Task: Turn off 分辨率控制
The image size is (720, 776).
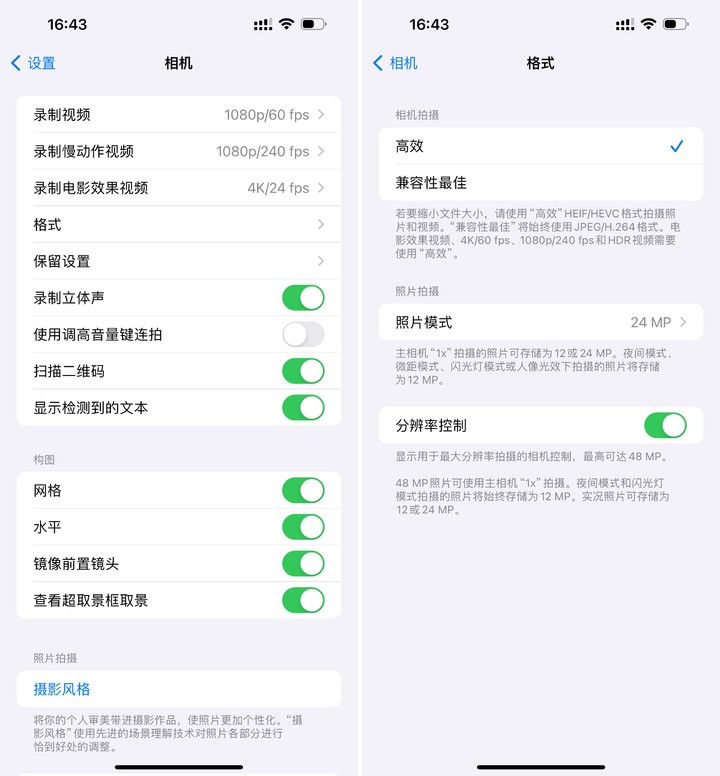Action: point(665,425)
